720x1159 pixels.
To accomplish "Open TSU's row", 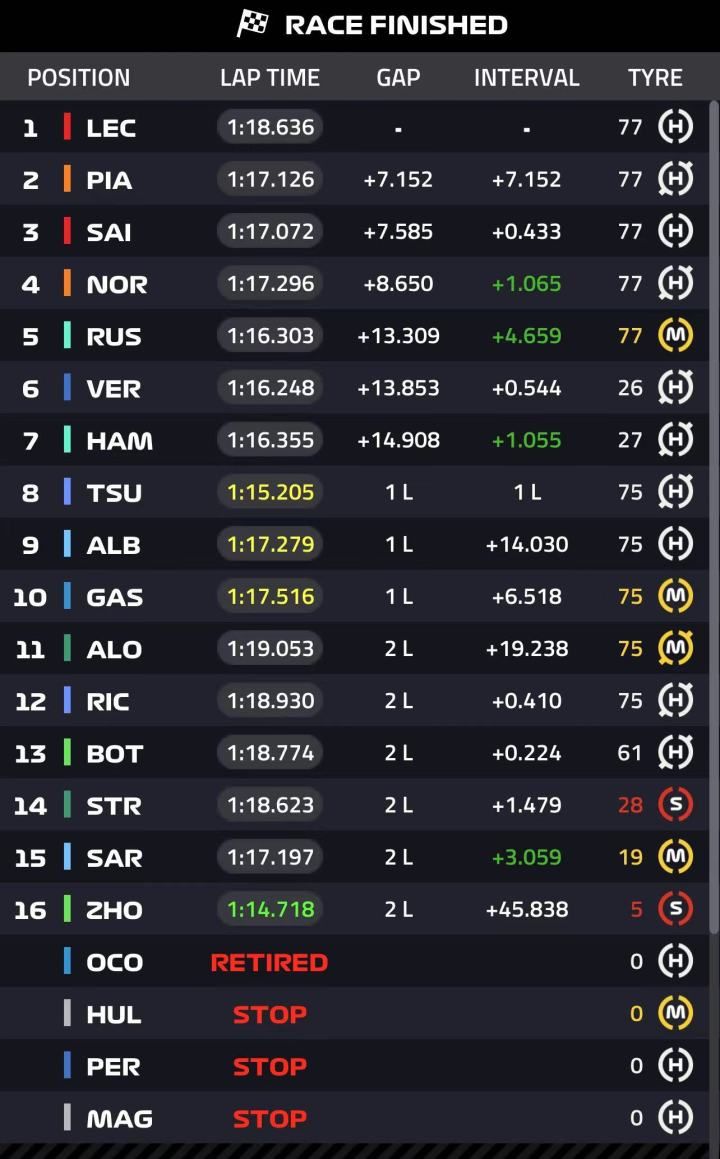I will [x=354, y=492].
